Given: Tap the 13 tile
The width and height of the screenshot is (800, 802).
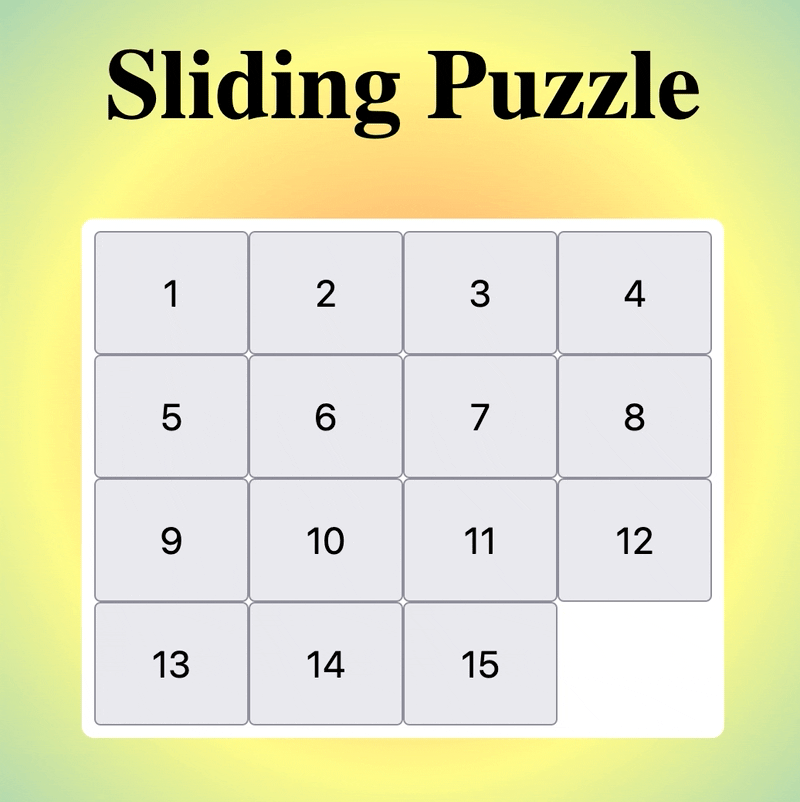Looking at the screenshot, I should click(171, 663).
